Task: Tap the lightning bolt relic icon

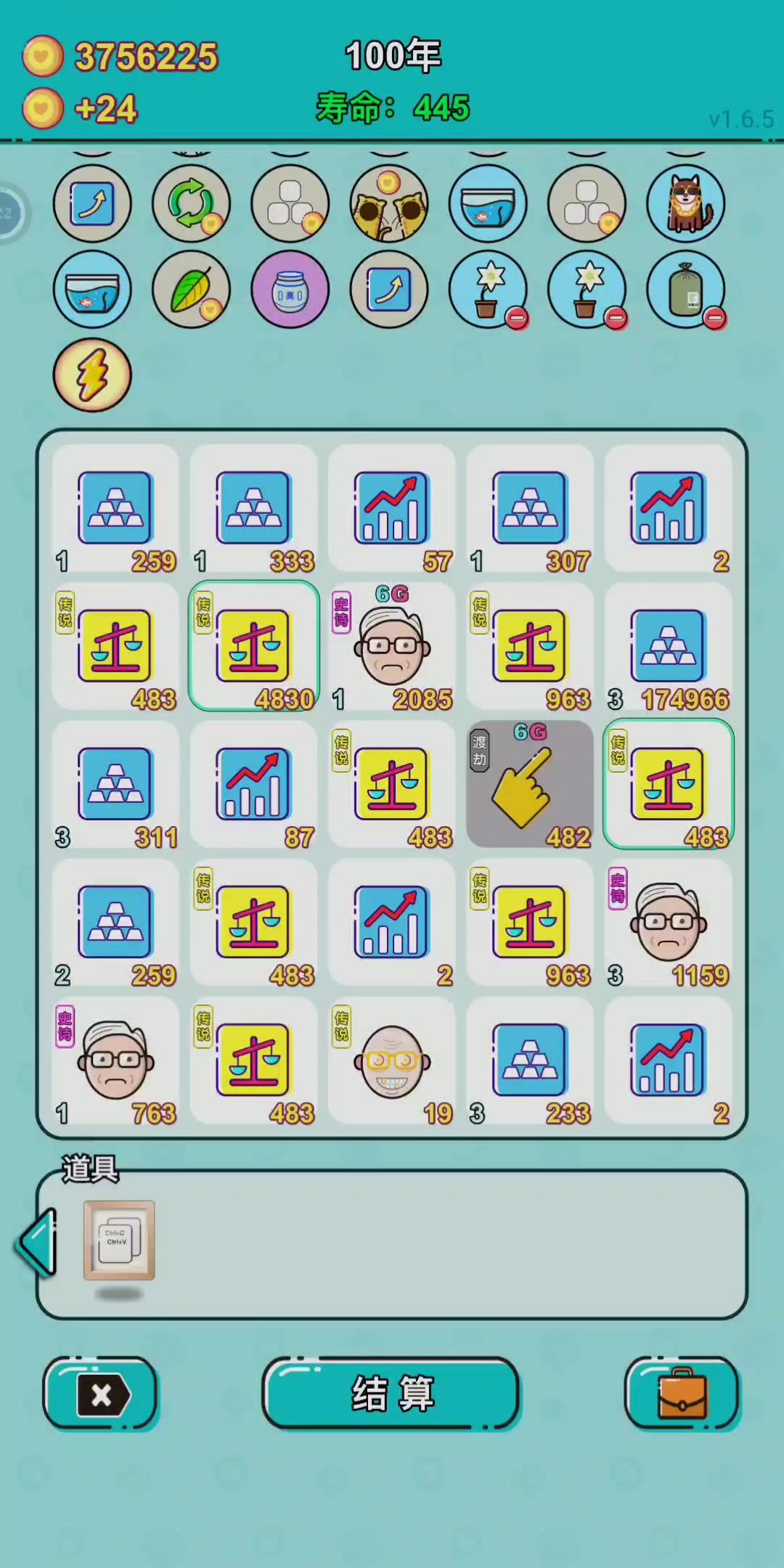Action: 92,375
